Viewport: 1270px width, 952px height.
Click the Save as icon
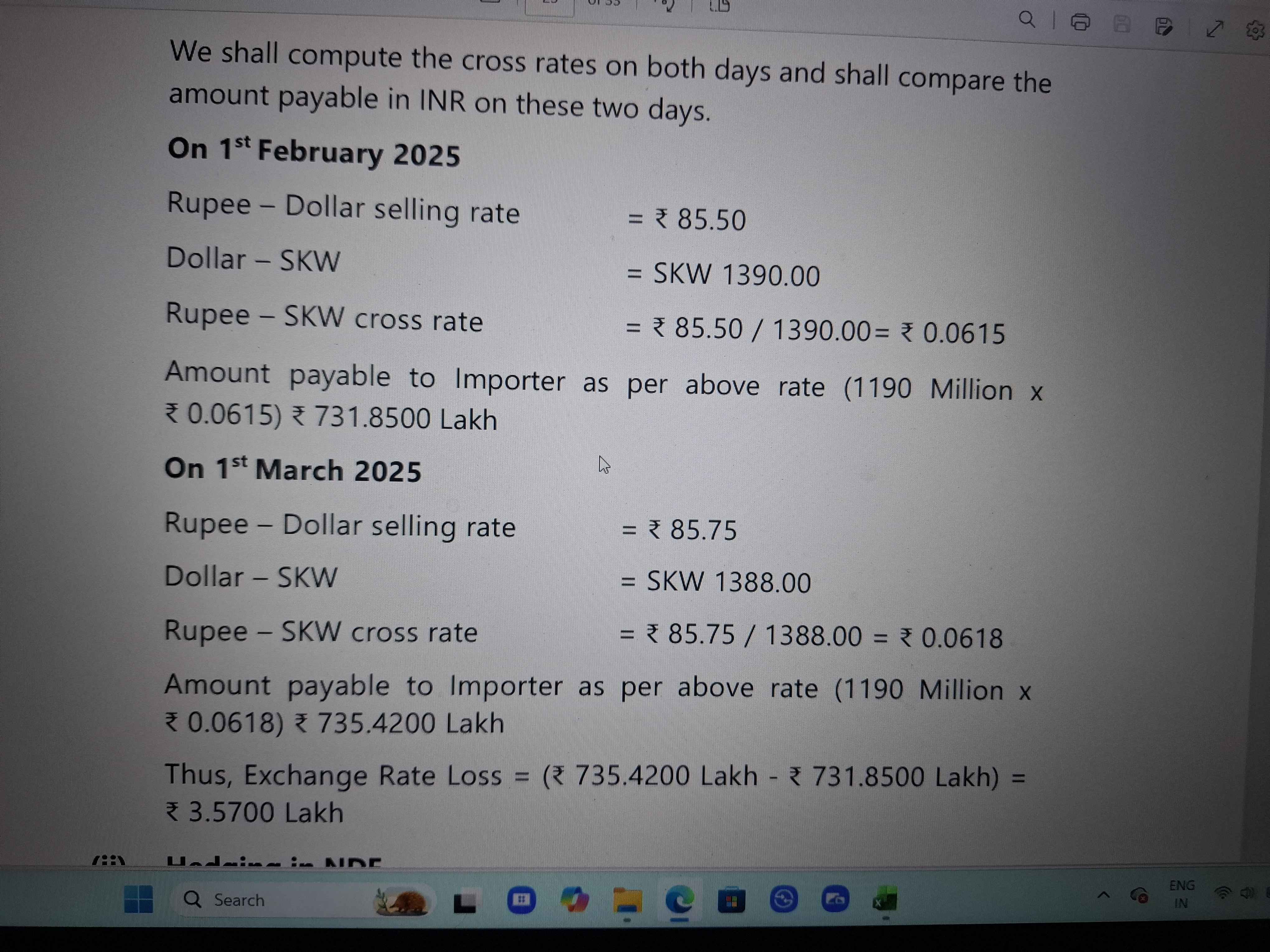point(1163,26)
